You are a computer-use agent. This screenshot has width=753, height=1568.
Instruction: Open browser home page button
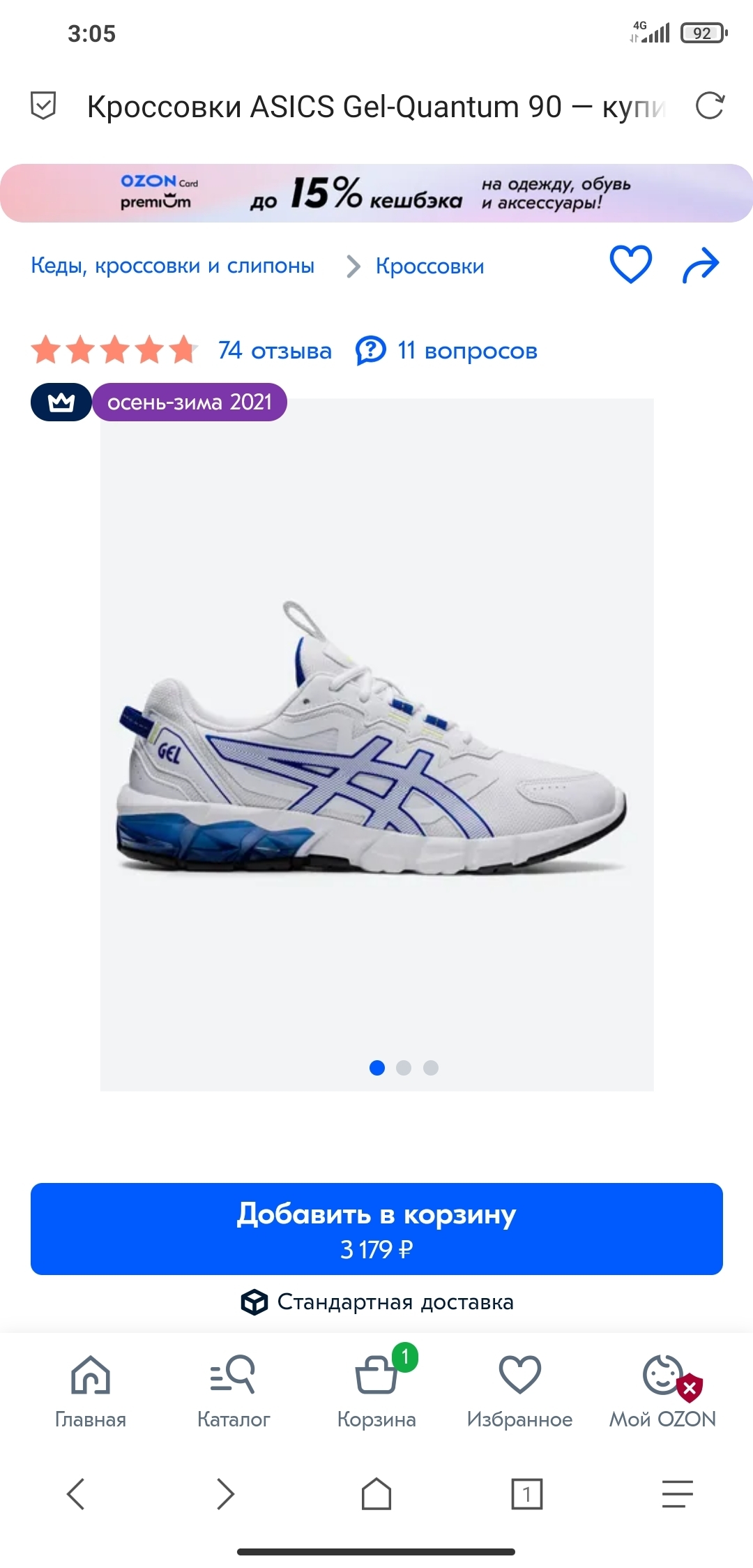[376, 1494]
